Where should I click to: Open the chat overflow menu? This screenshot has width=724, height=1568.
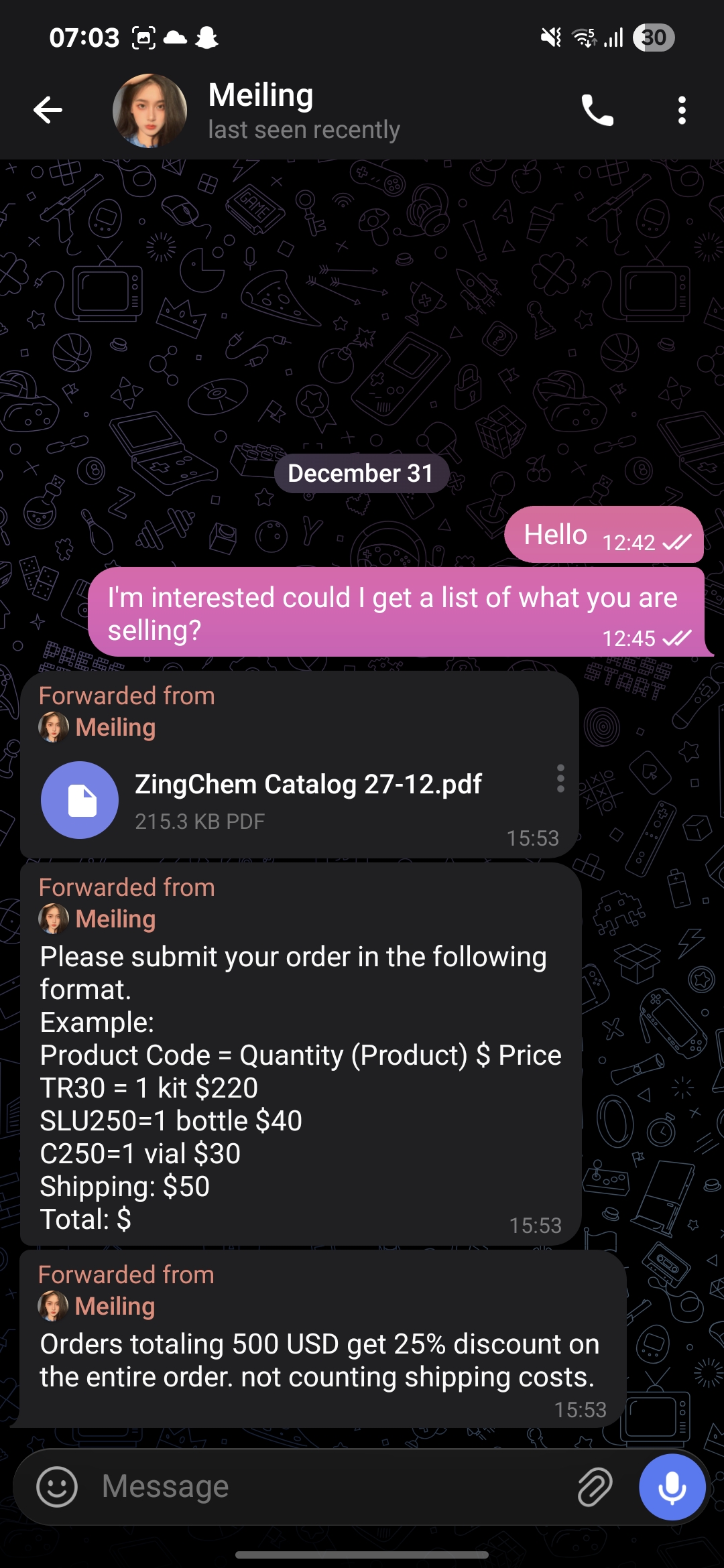[682, 110]
